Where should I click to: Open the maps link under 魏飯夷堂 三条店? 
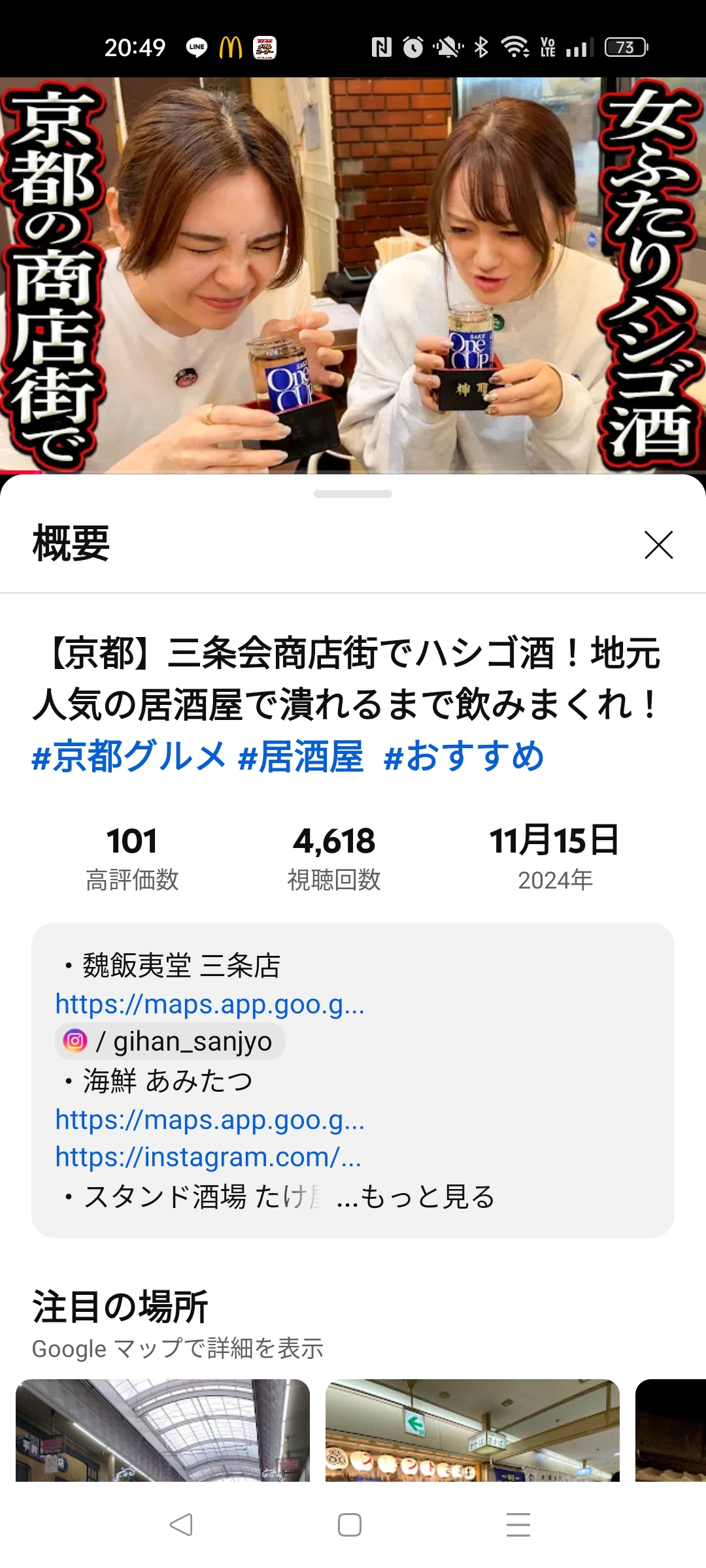[x=210, y=1004]
